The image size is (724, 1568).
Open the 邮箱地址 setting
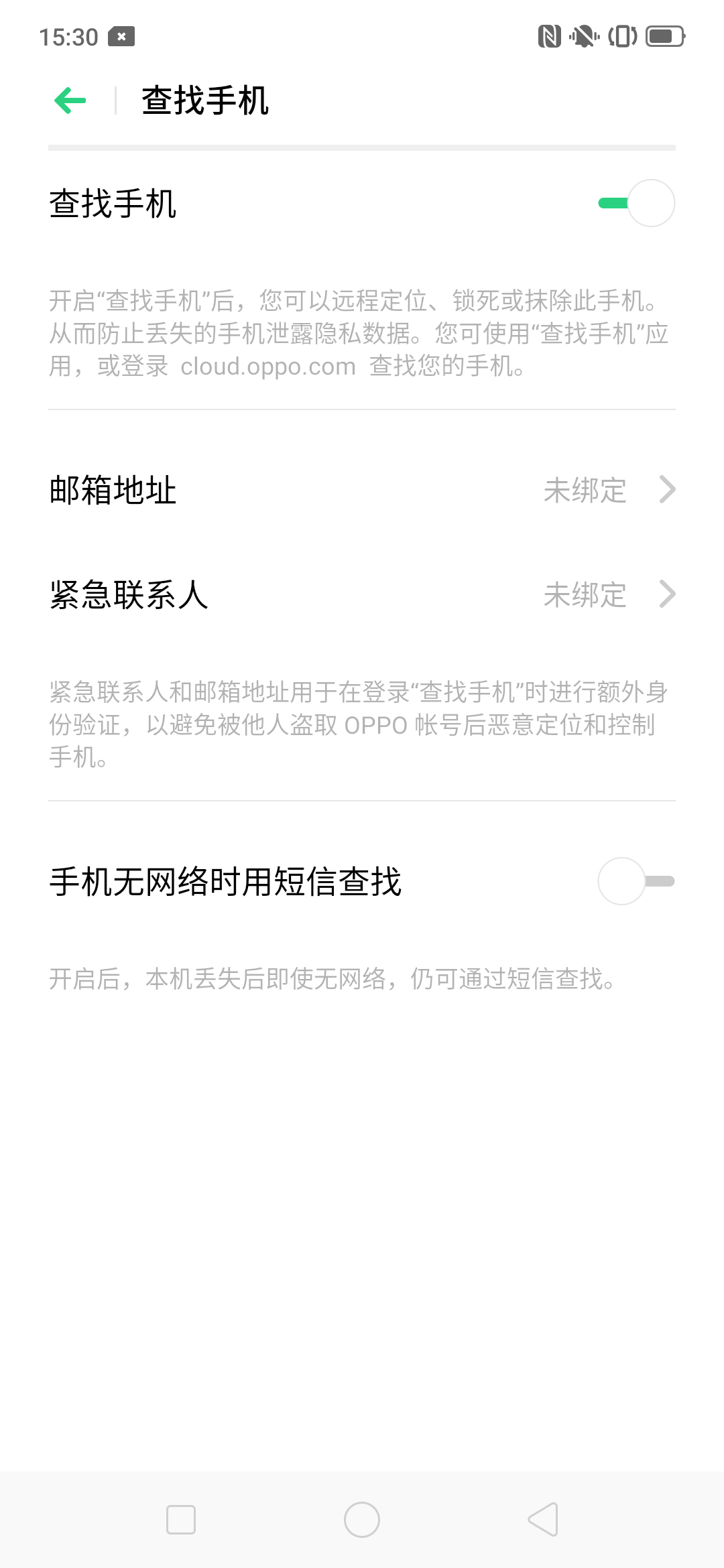click(x=362, y=490)
